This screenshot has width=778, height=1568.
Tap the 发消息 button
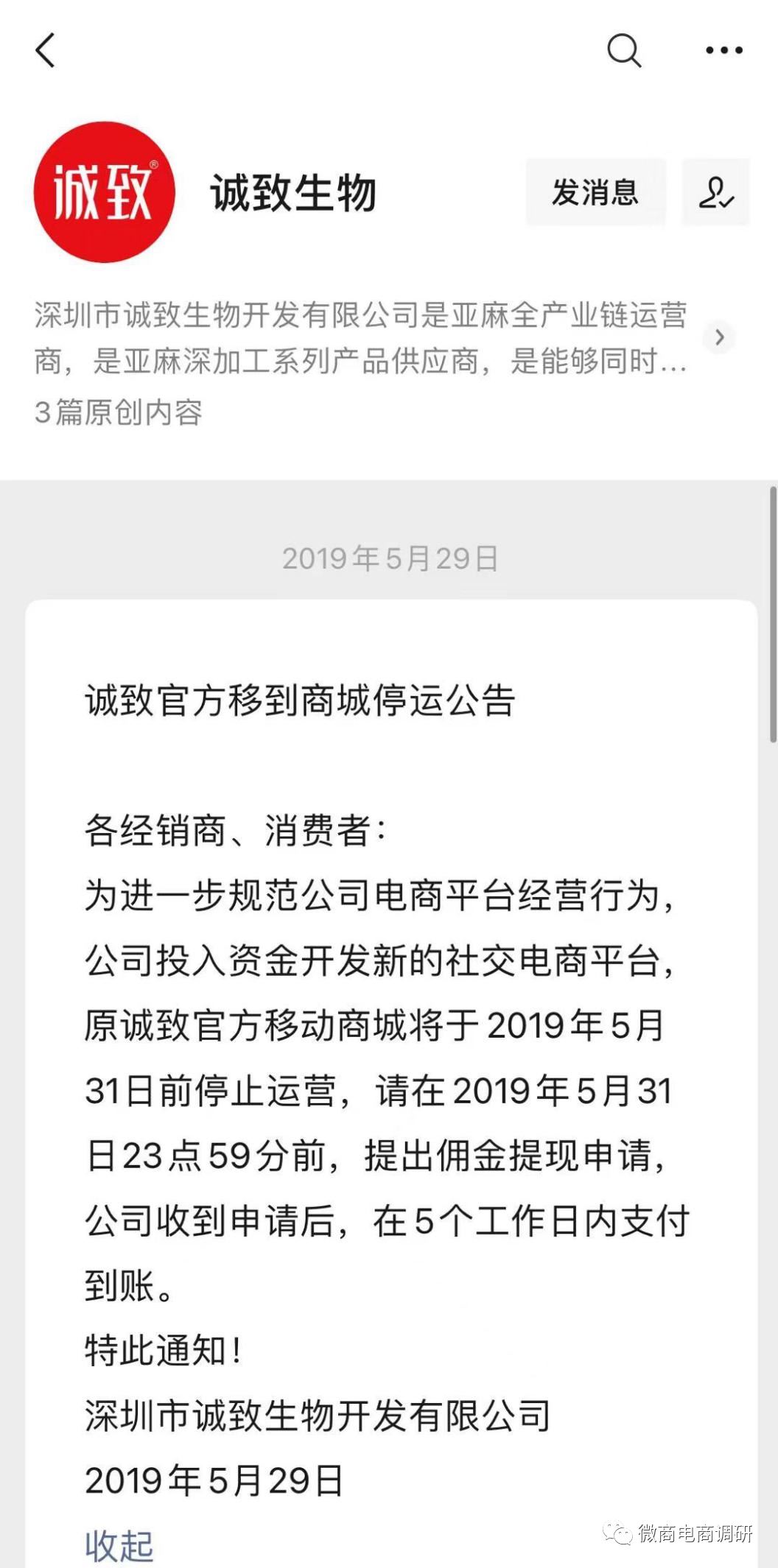595,192
